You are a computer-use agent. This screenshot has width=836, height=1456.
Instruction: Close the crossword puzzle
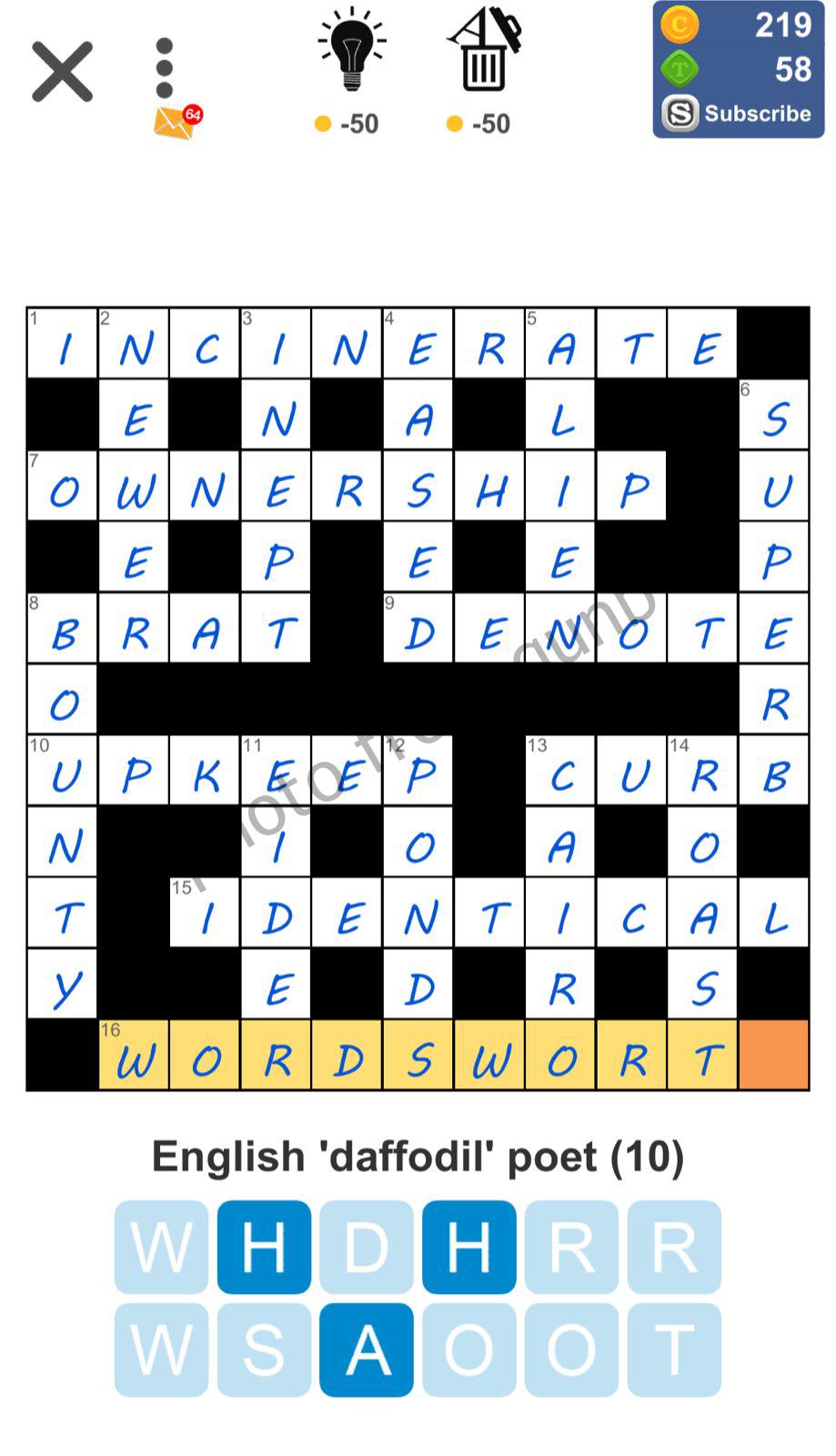click(62, 71)
